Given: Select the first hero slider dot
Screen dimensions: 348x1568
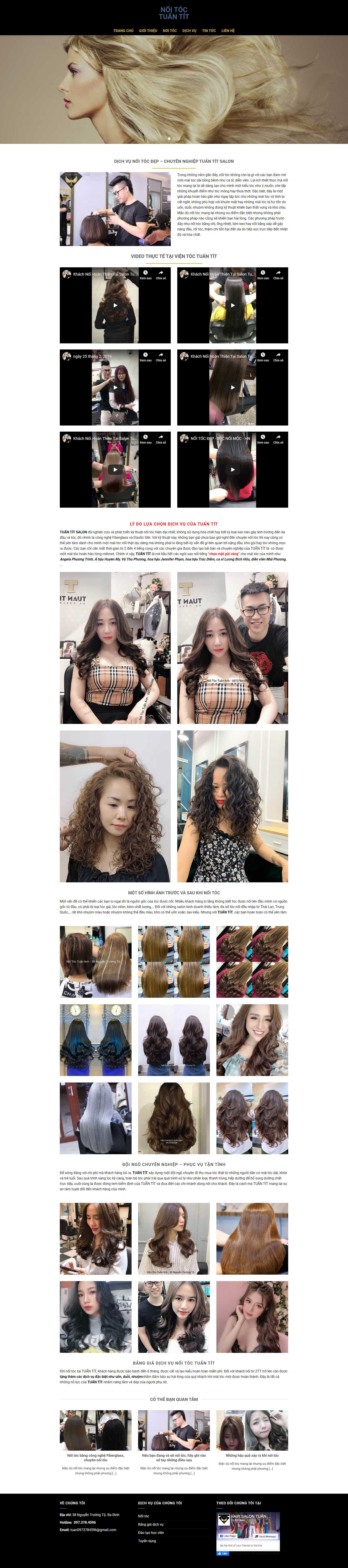Looking at the screenshot, I should tap(169, 139).
